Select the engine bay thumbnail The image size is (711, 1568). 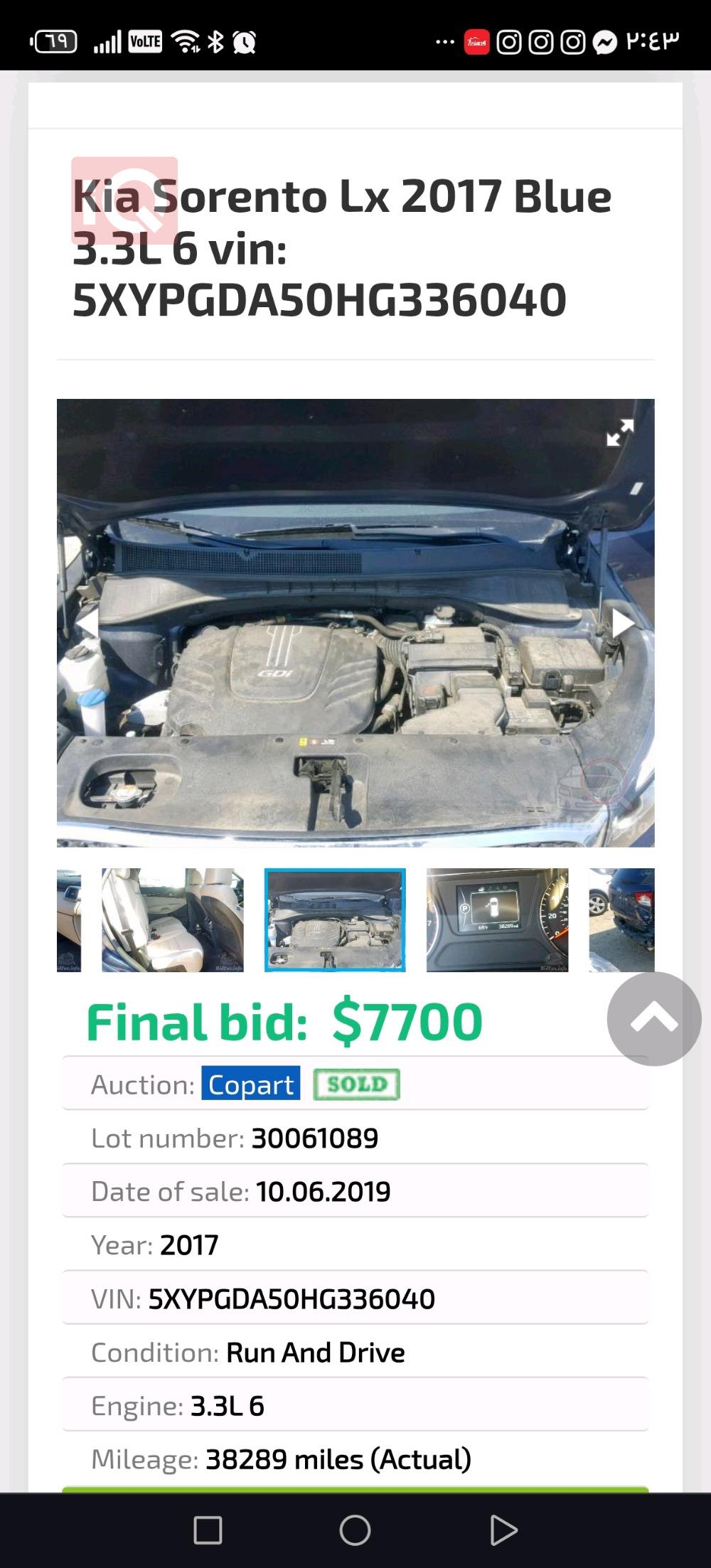335,919
